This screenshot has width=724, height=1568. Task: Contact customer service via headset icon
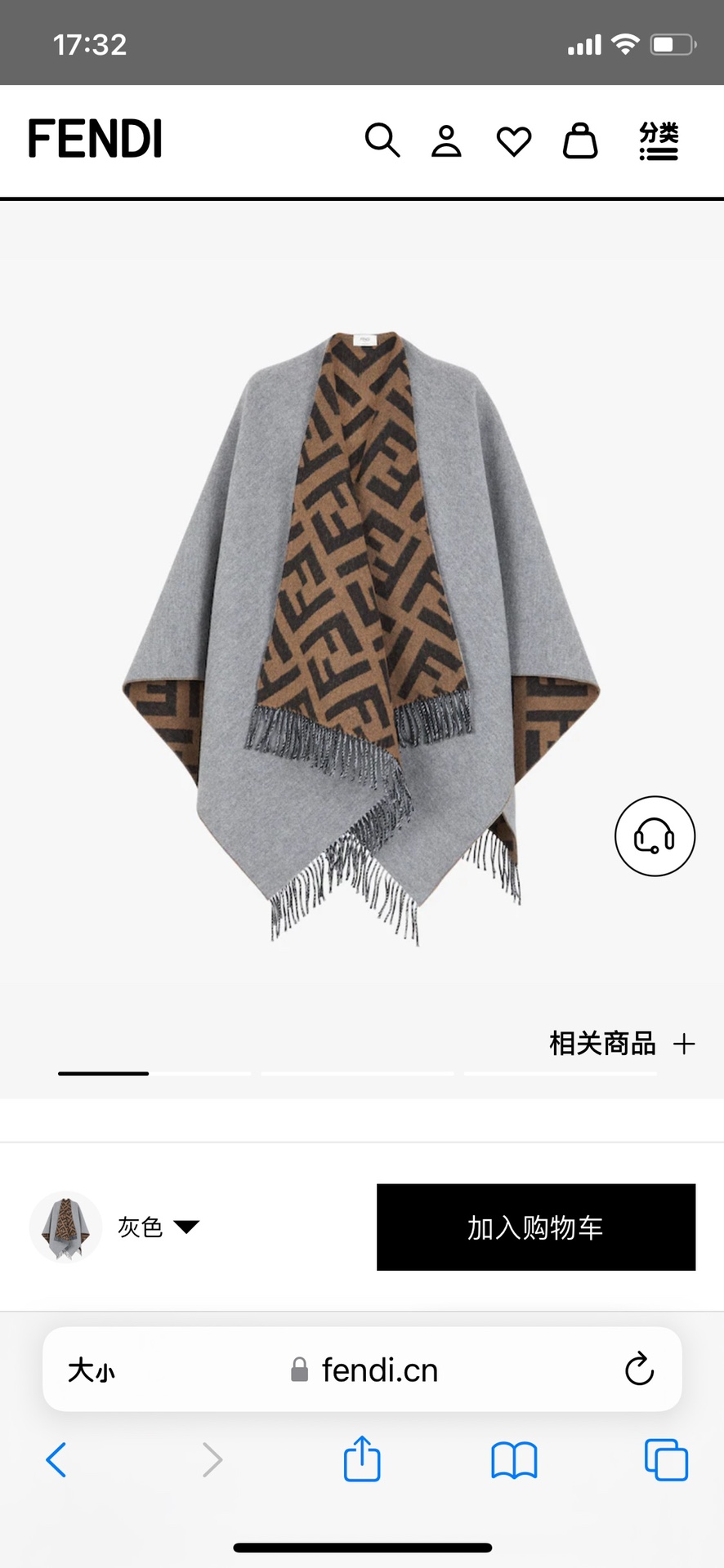tap(655, 836)
